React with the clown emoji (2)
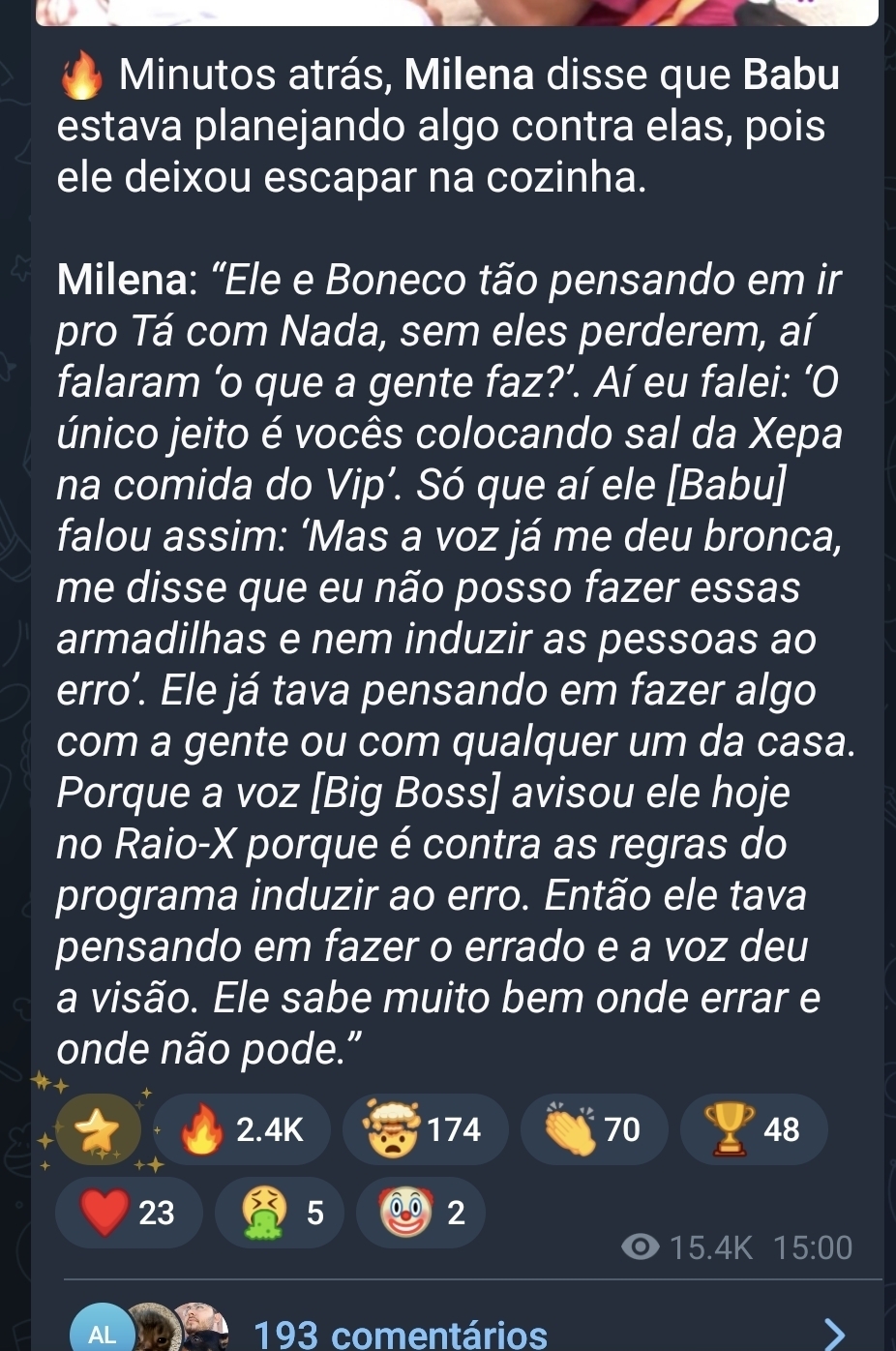 420,1213
